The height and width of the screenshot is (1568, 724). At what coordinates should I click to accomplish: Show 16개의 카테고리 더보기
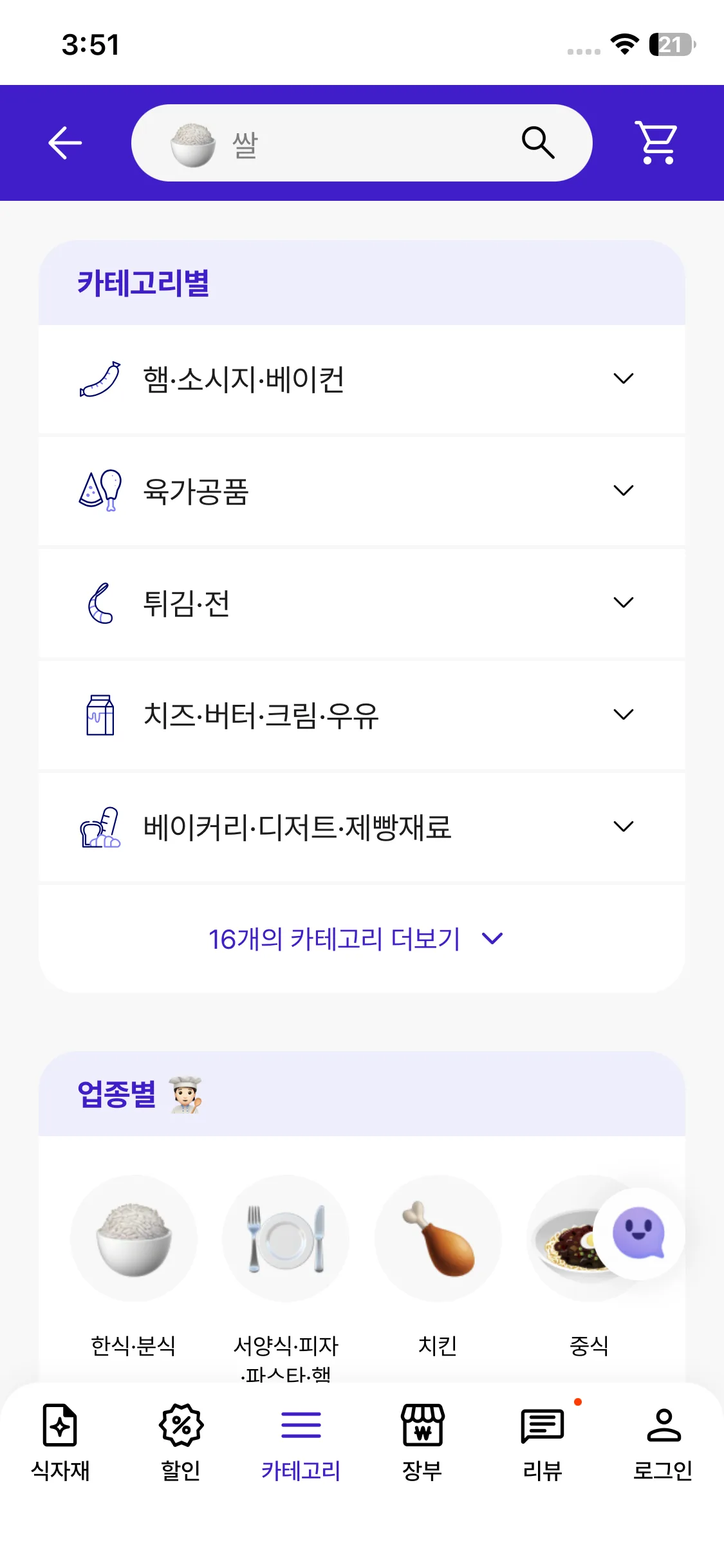(355, 938)
